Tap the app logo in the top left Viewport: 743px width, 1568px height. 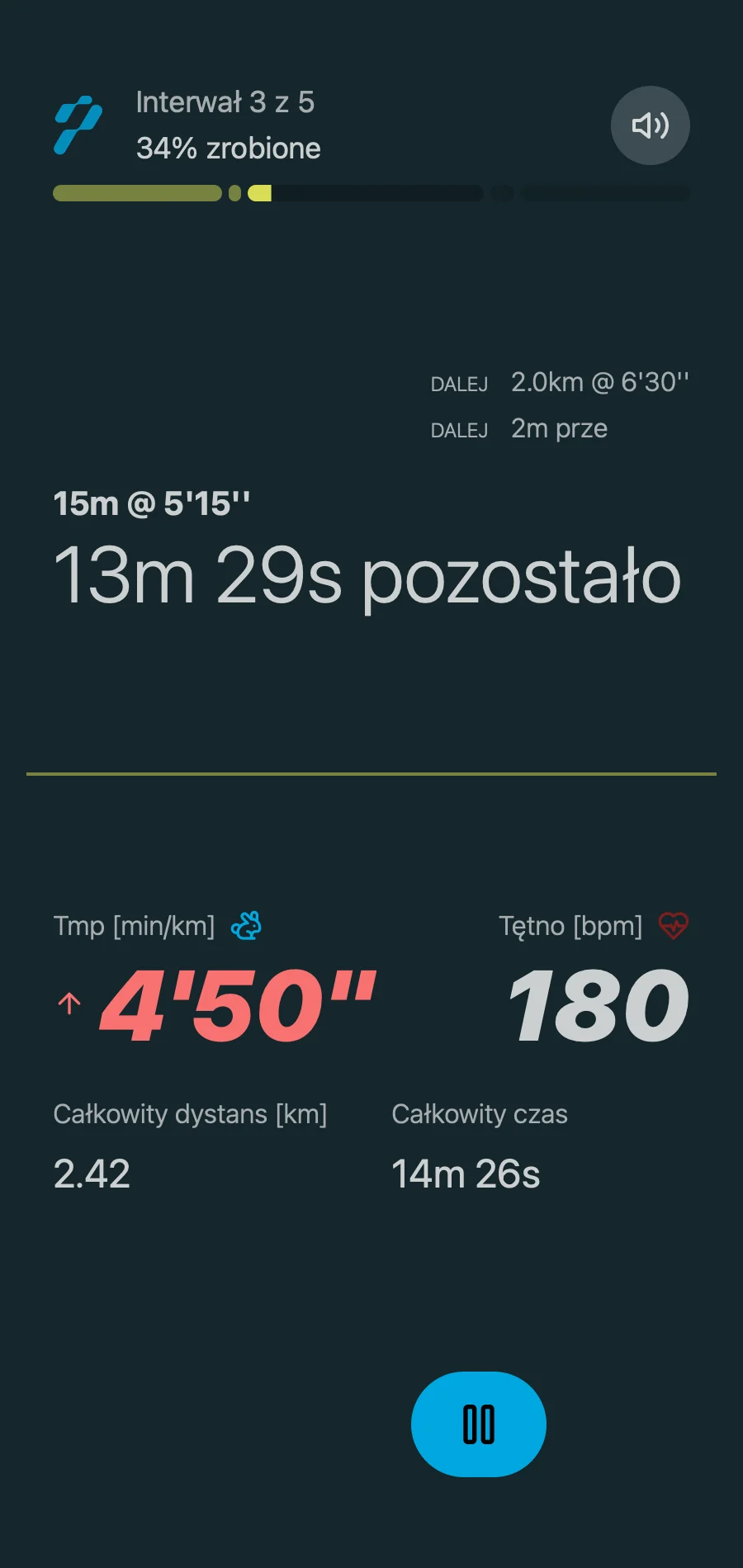pyautogui.click(x=77, y=125)
